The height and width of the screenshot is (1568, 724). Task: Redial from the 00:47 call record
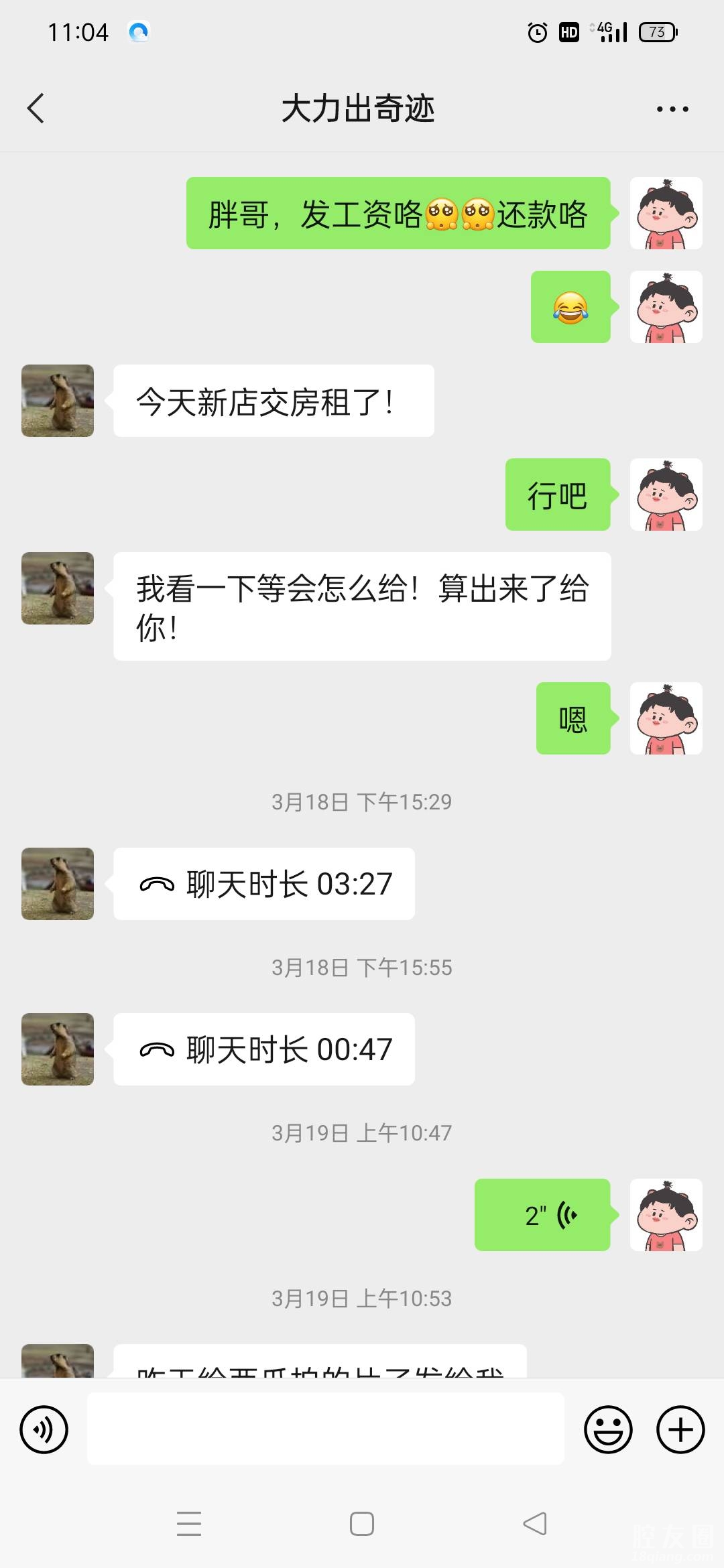pyautogui.click(x=264, y=1049)
